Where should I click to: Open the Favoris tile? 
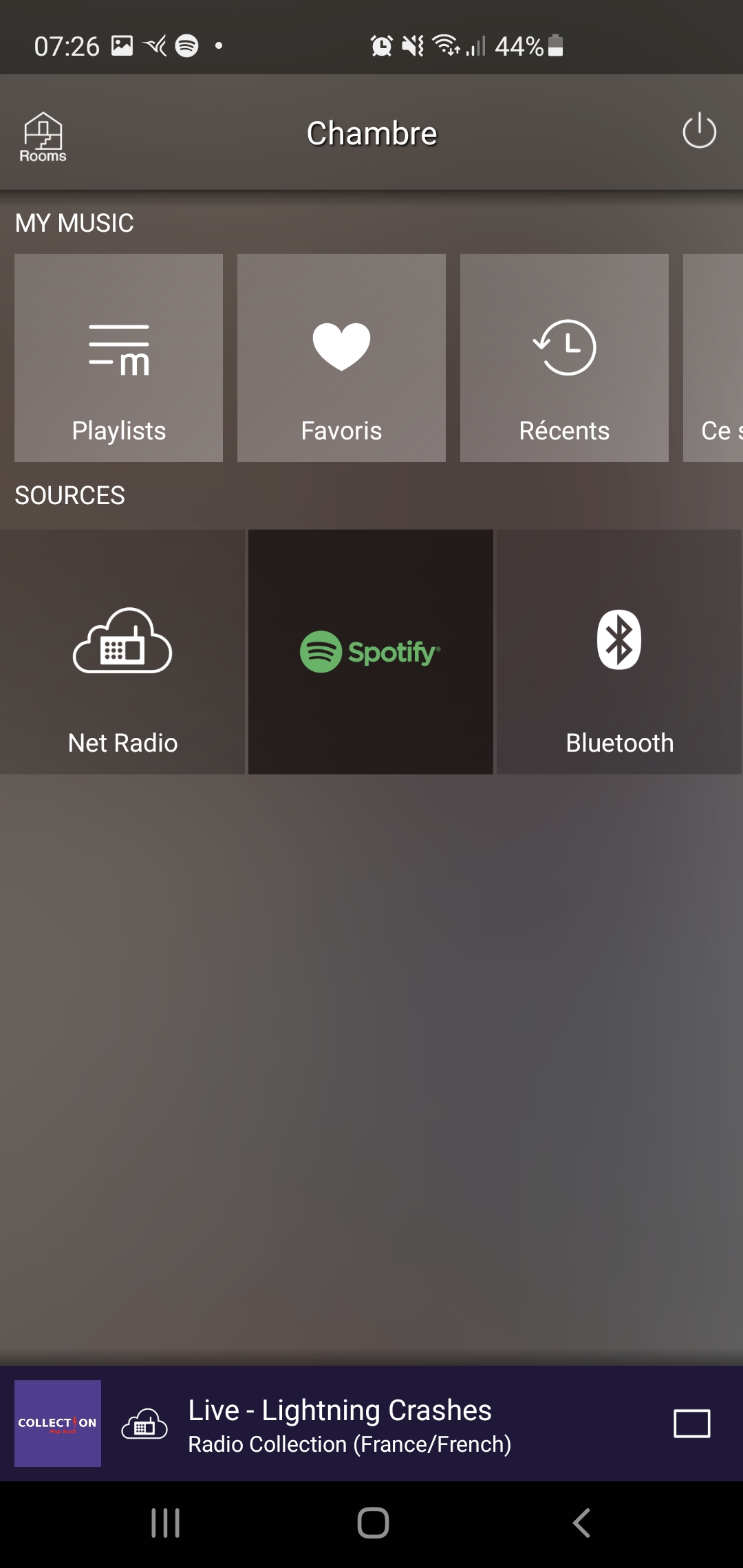(341, 358)
